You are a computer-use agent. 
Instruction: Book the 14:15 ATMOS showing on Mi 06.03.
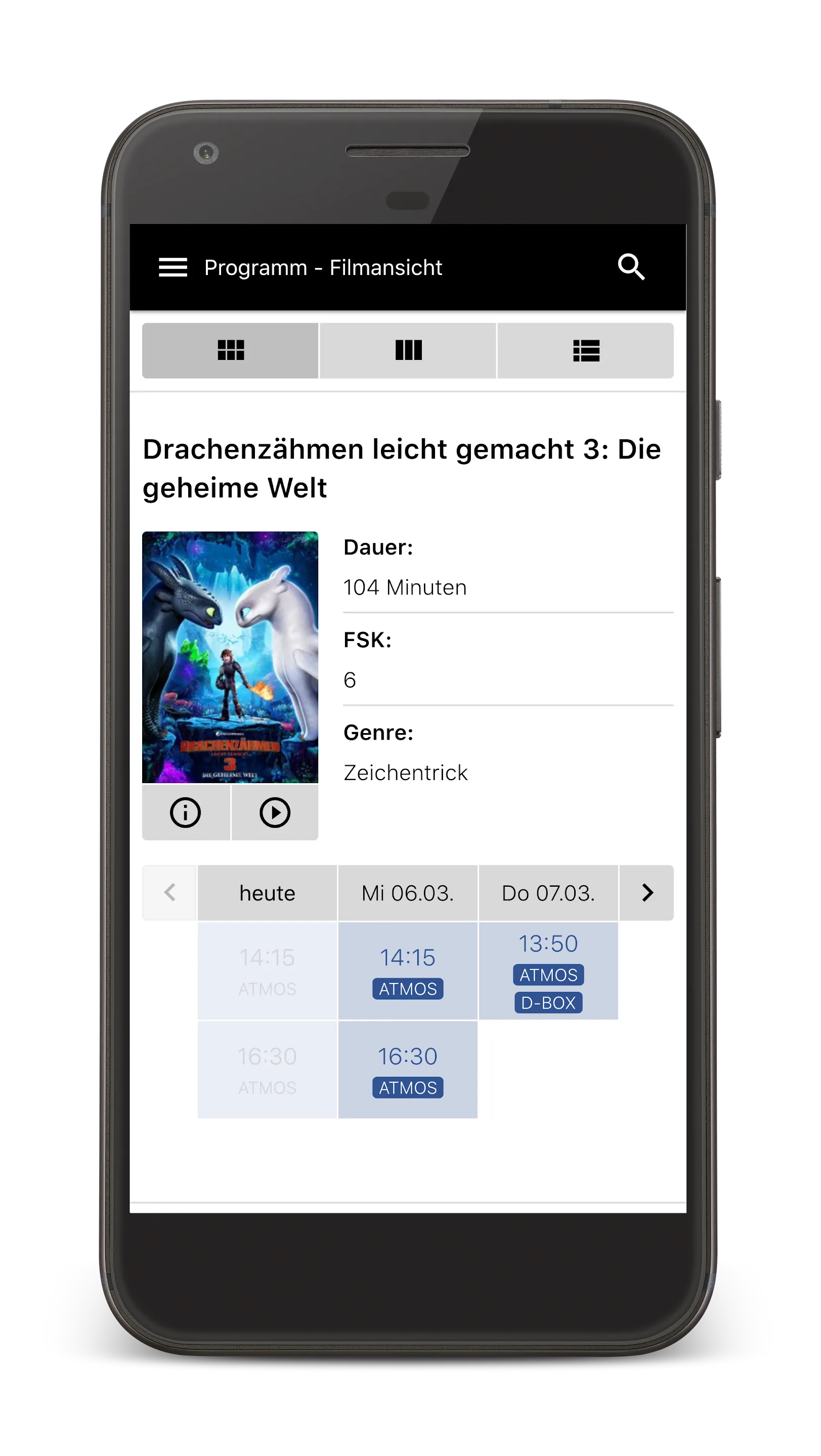(408, 971)
